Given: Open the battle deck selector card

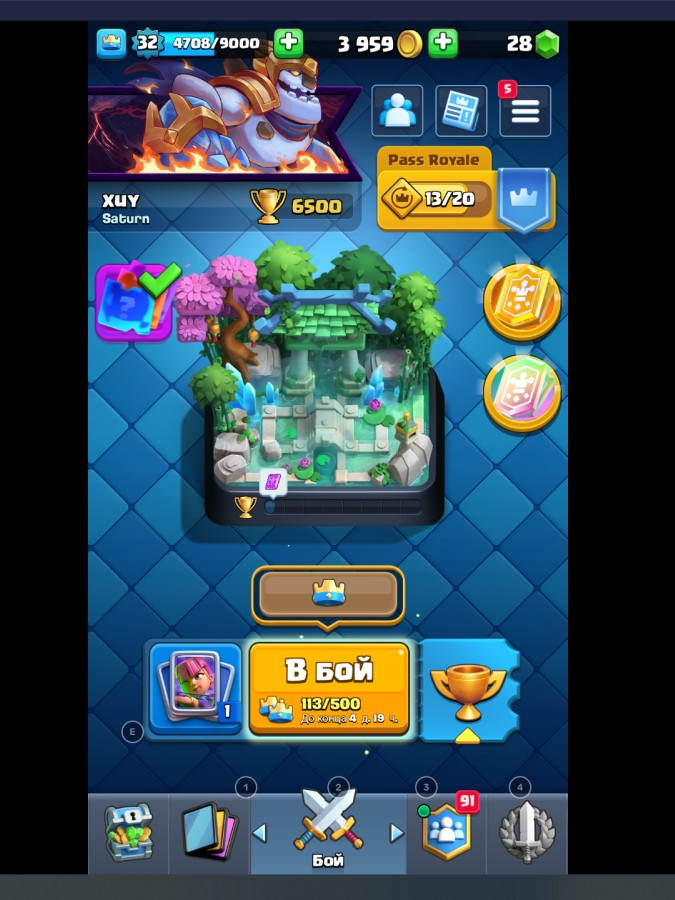Looking at the screenshot, I should [x=196, y=688].
